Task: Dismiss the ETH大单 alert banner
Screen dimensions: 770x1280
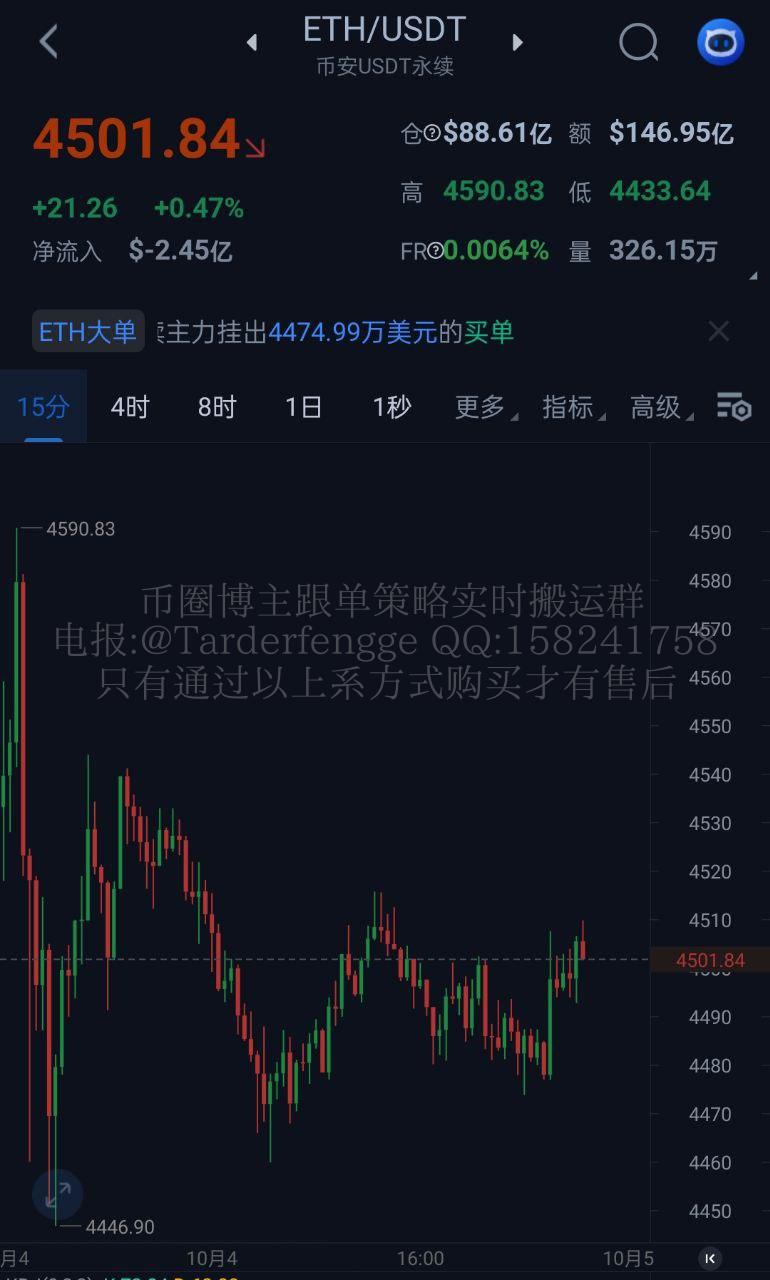Action: (718, 332)
